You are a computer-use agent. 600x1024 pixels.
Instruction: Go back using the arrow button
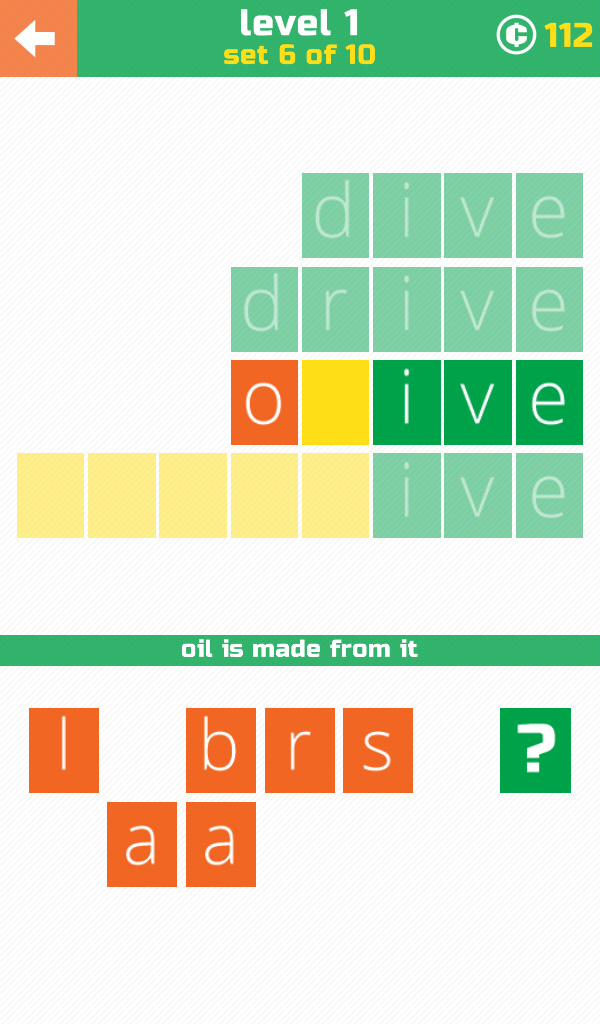coord(37,38)
